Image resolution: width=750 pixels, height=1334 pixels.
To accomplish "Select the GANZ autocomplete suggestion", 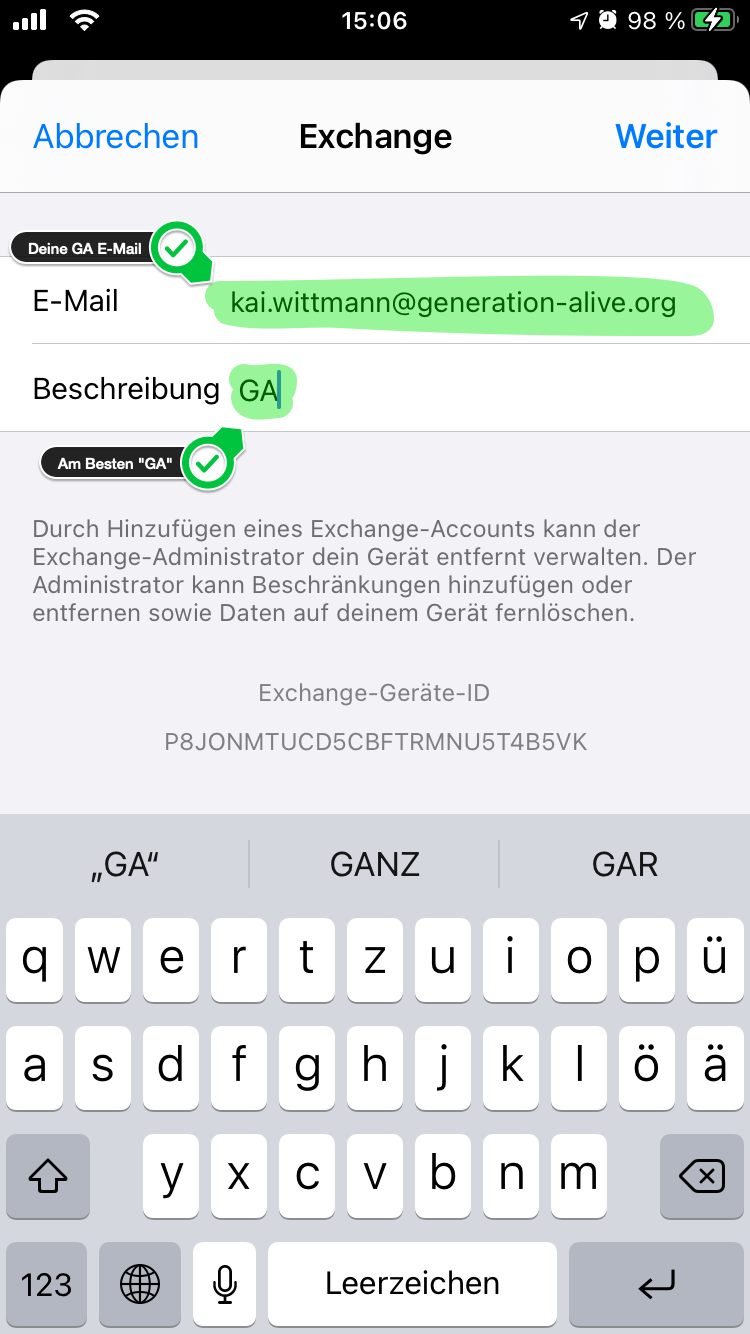I will click(x=375, y=864).
